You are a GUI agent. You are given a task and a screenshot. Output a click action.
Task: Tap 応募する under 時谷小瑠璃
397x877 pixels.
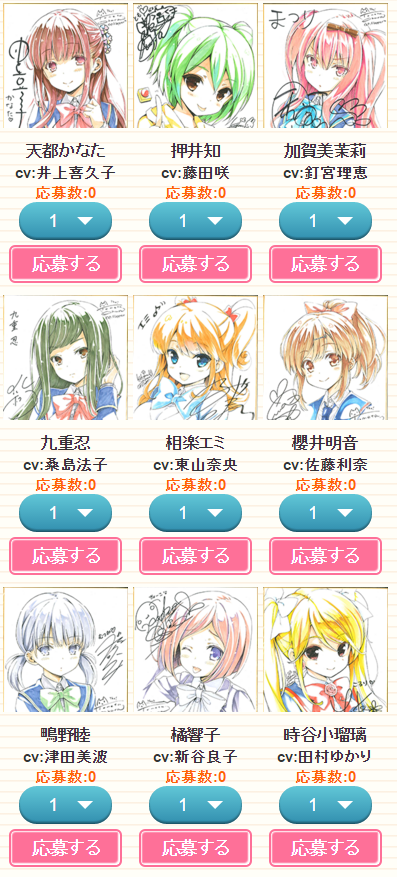click(325, 848)
